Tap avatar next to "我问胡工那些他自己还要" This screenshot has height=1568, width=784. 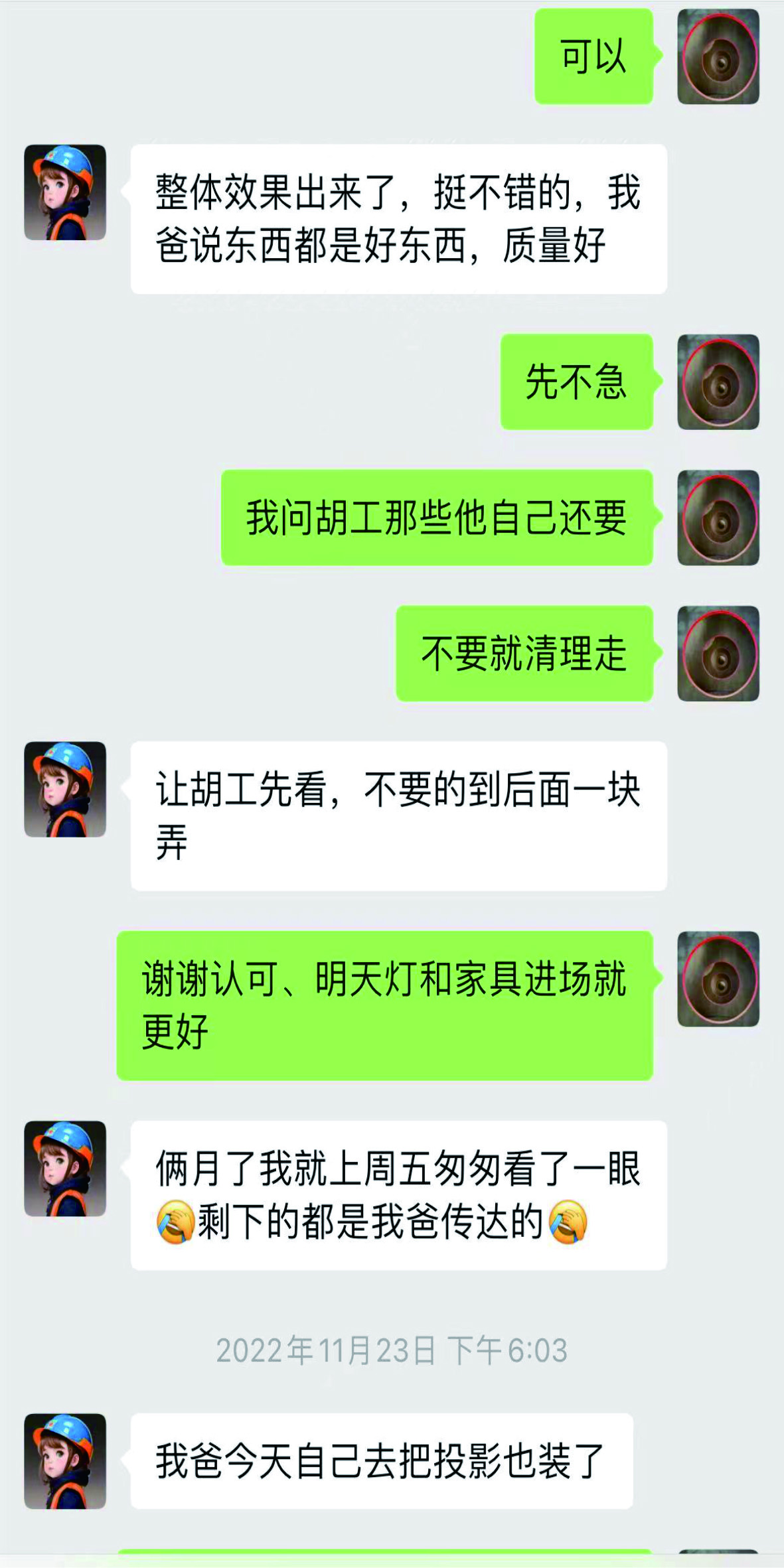click(718, 518)
